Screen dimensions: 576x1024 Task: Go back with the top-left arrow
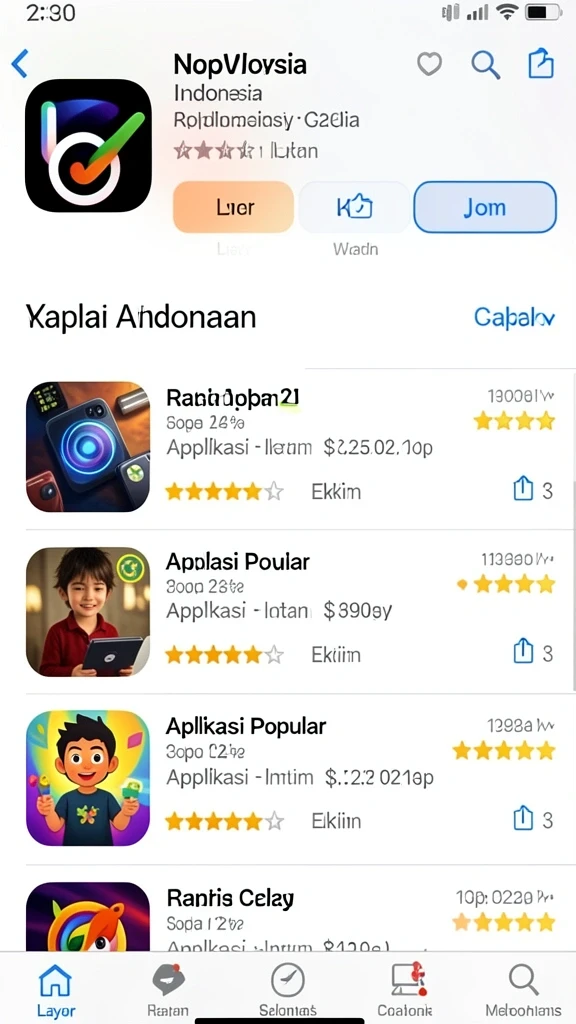(20, 64)
